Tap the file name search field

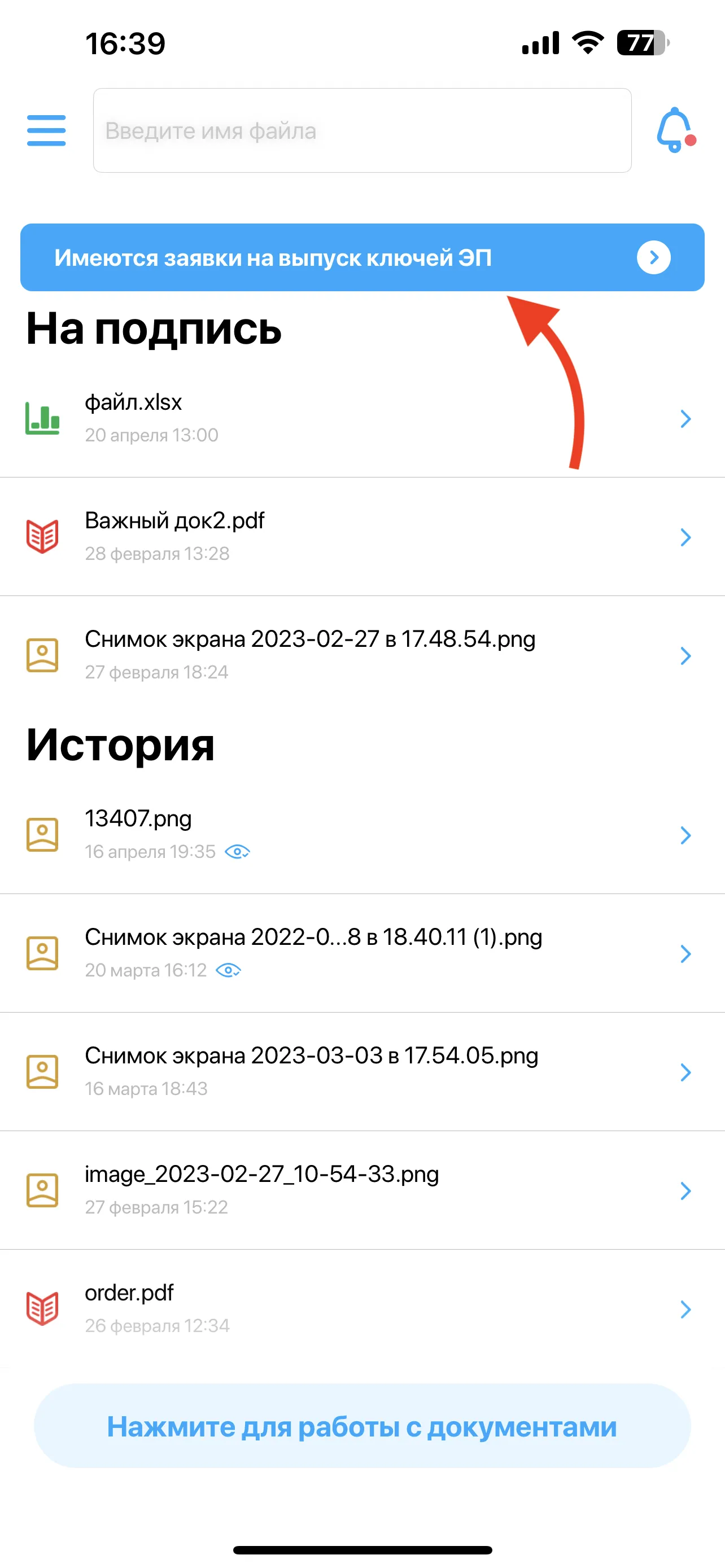[x=362, y=130]
